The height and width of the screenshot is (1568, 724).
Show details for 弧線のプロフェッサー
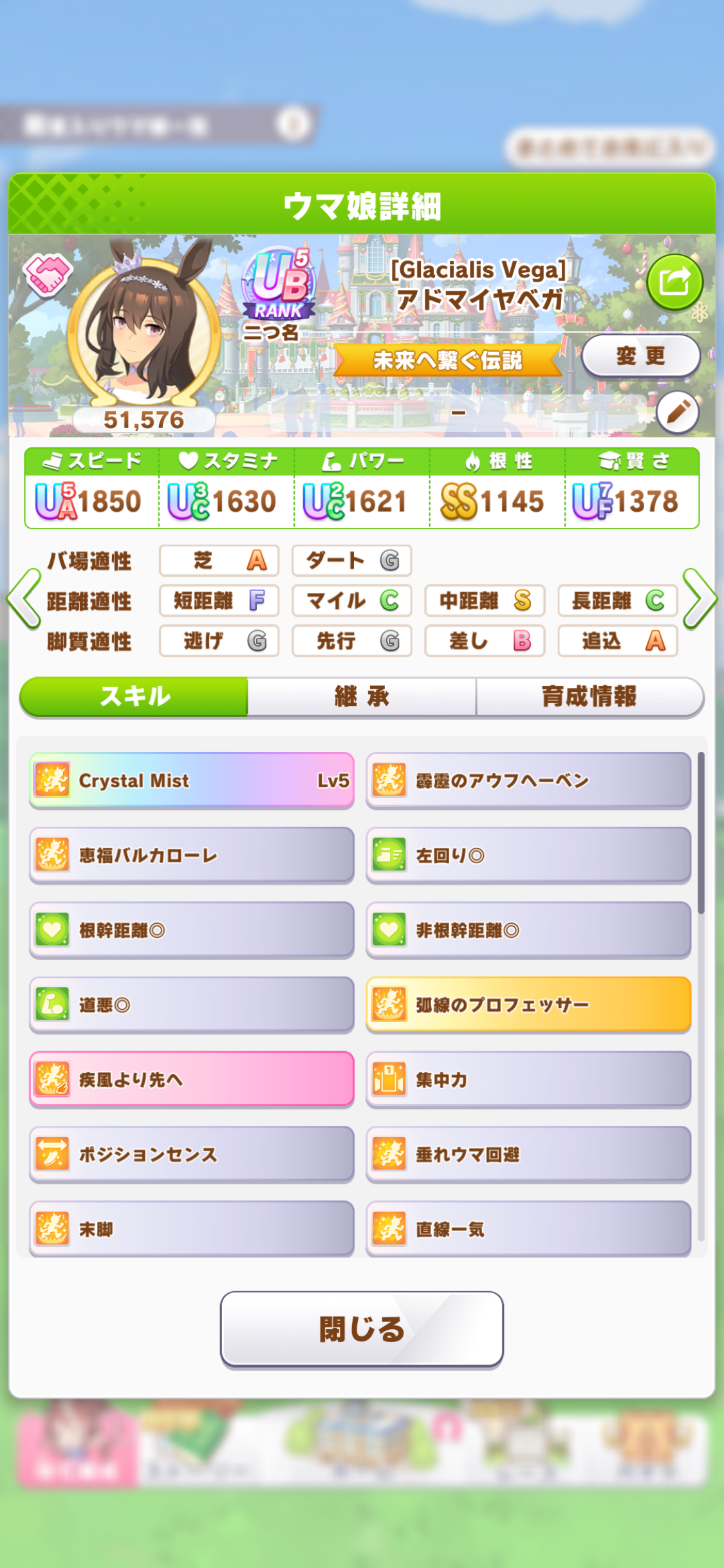coord(528,1004)
